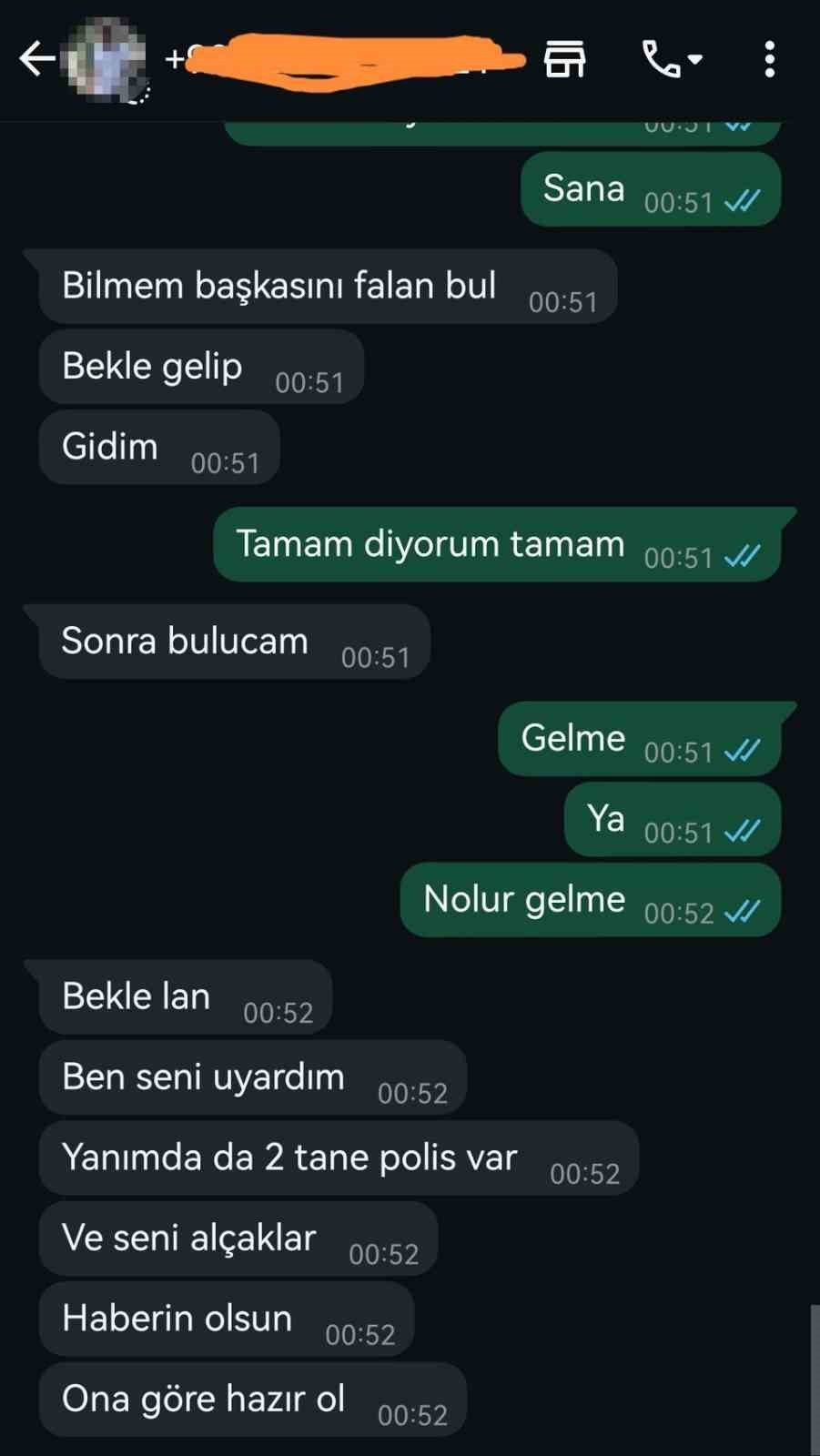Tap the blue checkmarks beside "Gelme"

(x=741, y=751)
